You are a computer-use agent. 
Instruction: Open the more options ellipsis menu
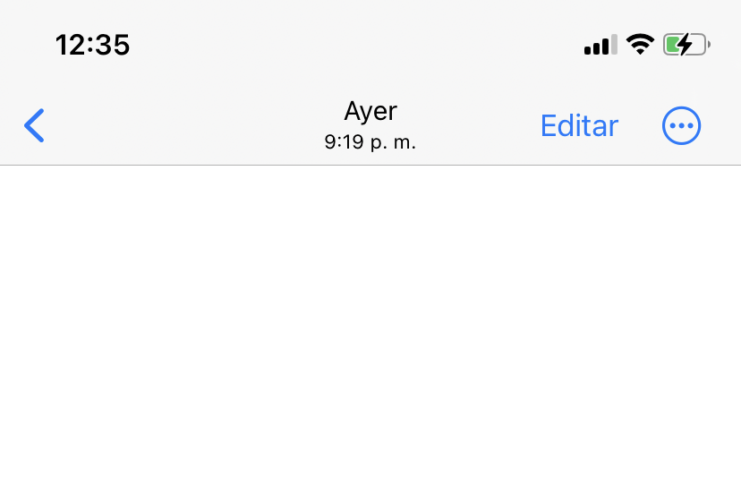pyautogui.click(x=681, y=126)
